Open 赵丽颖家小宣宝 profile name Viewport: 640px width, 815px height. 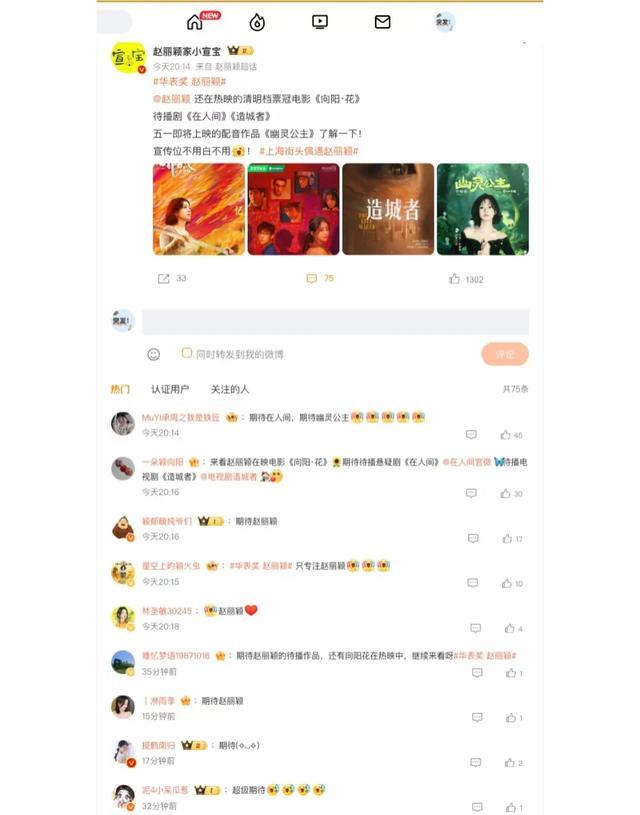[x=187, y=50]
